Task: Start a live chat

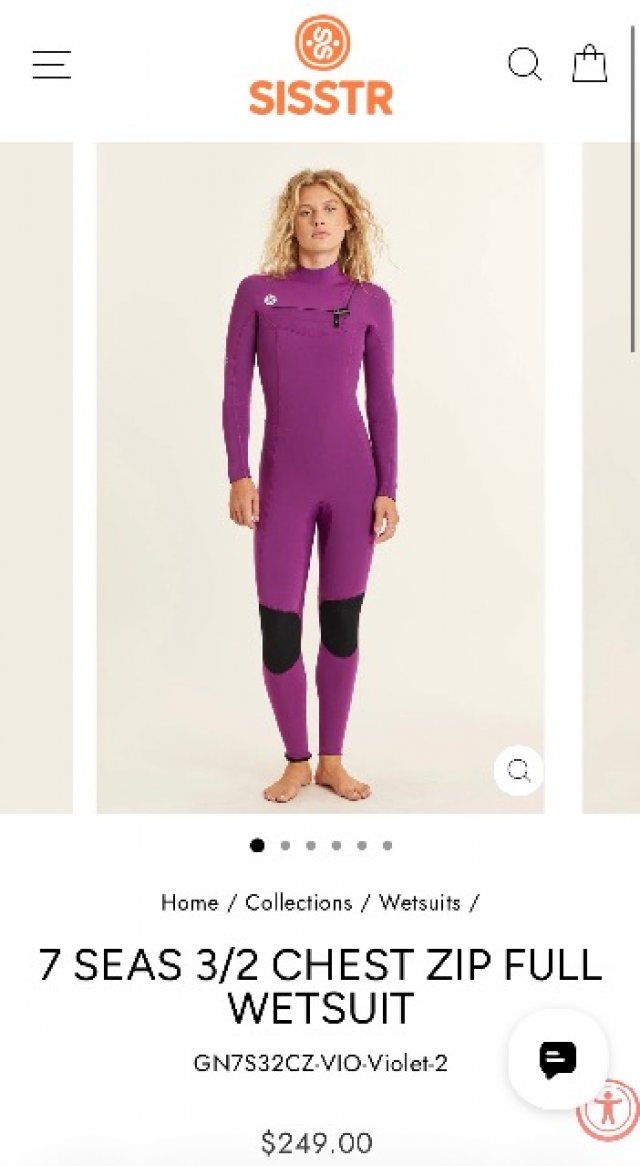Action: [x=557, y=1058]
